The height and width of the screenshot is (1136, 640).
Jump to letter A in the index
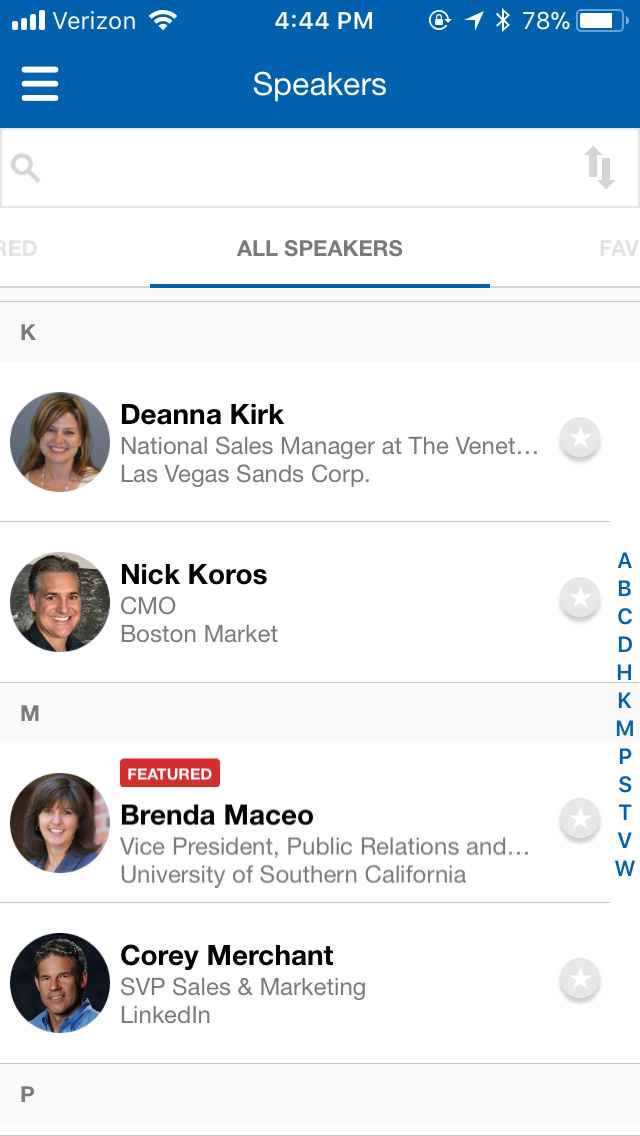tap(625, 561)
